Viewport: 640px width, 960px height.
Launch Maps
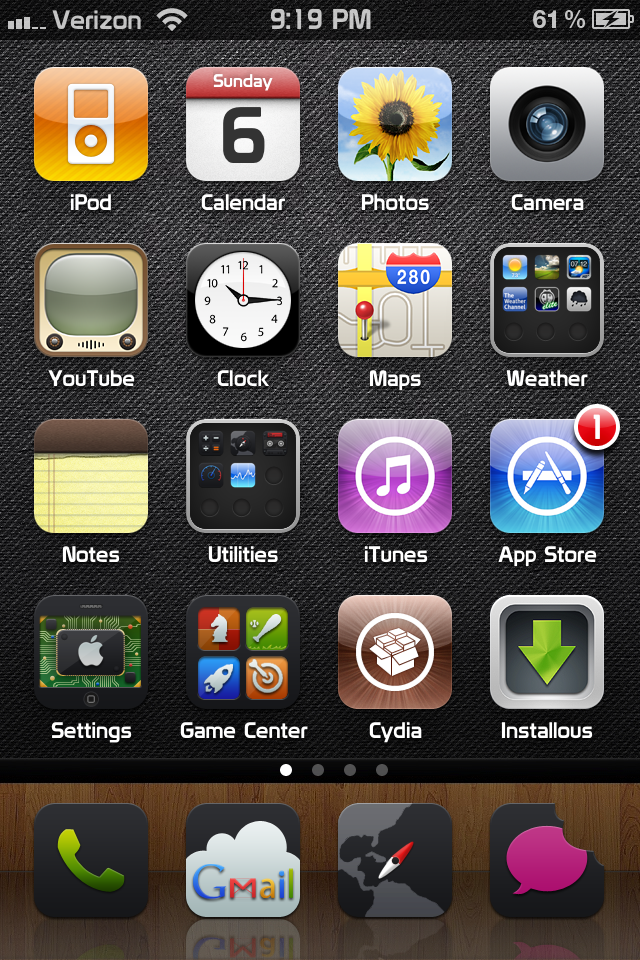click(x=395, y=300)
